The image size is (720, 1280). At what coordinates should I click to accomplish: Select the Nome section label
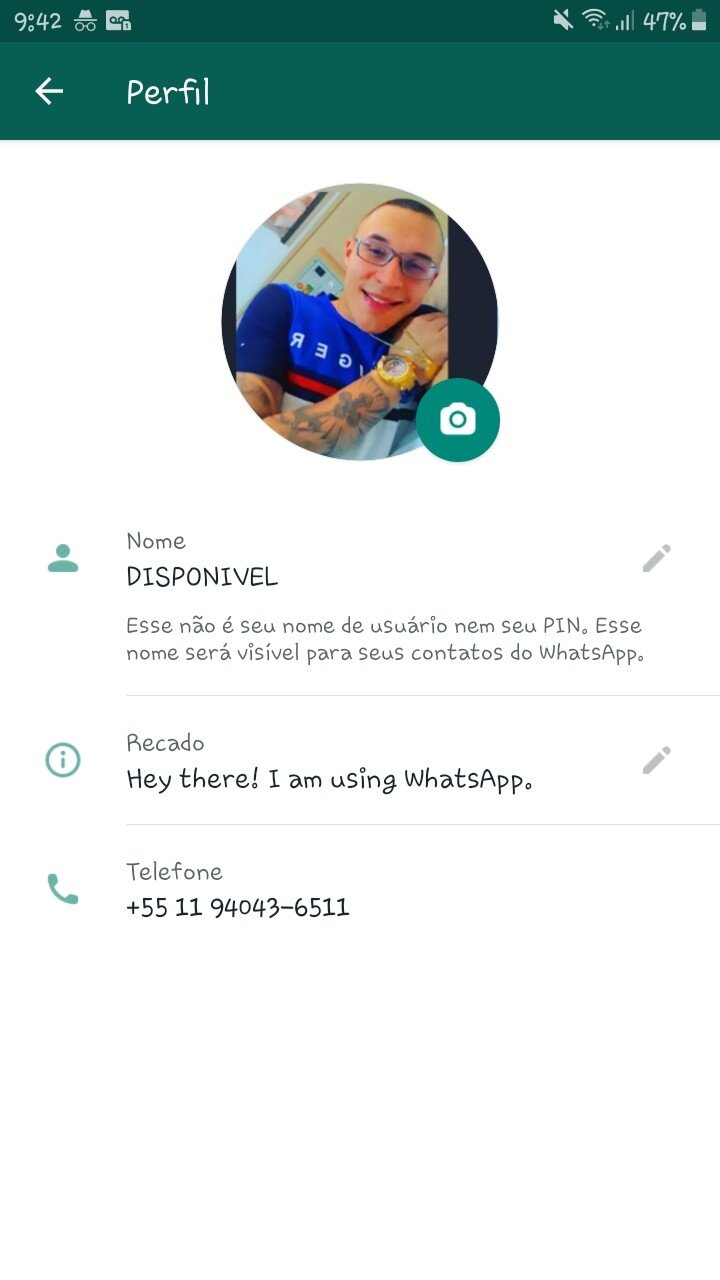tap(154, 541)
